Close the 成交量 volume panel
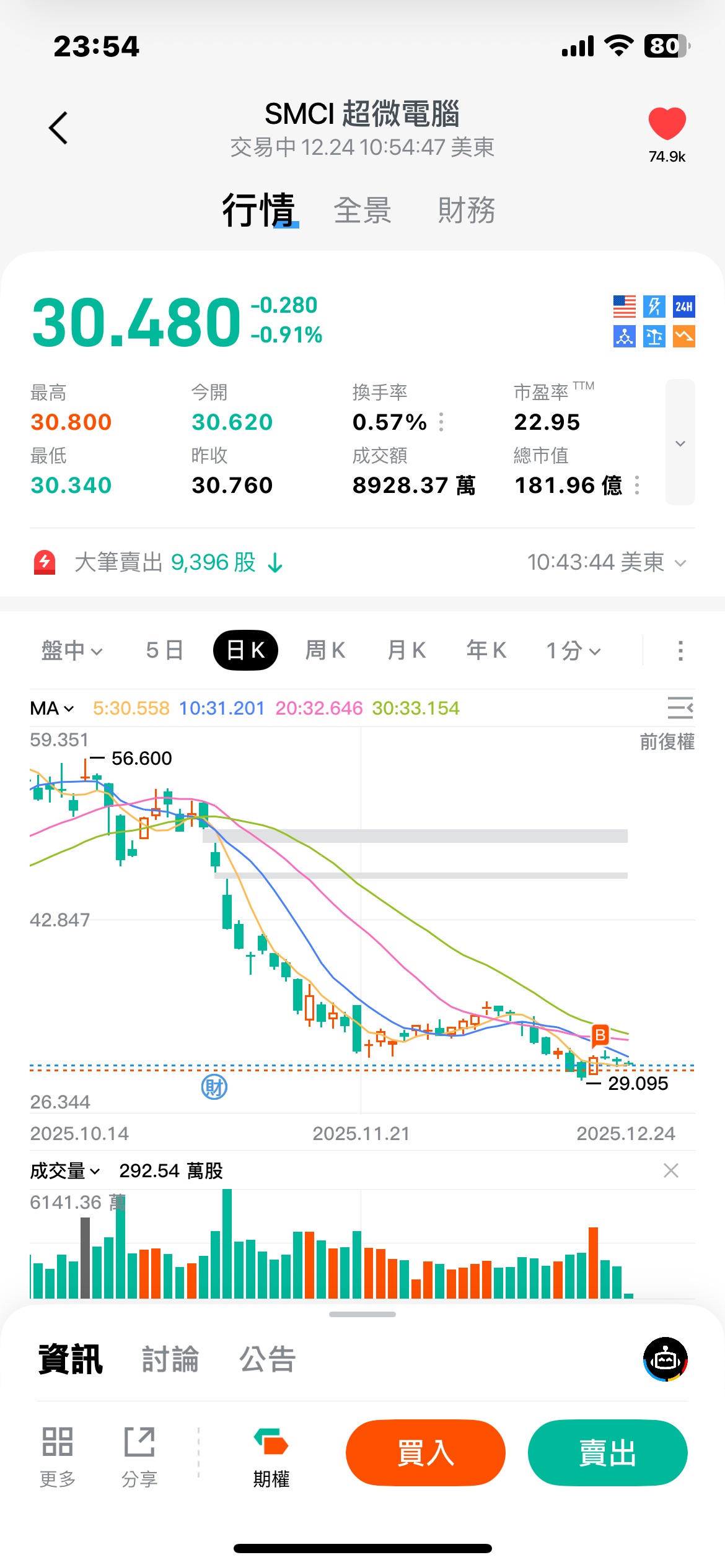The width and height of the screenshot is (725, 1568). pyautogui.click(x=670, y=1170)
